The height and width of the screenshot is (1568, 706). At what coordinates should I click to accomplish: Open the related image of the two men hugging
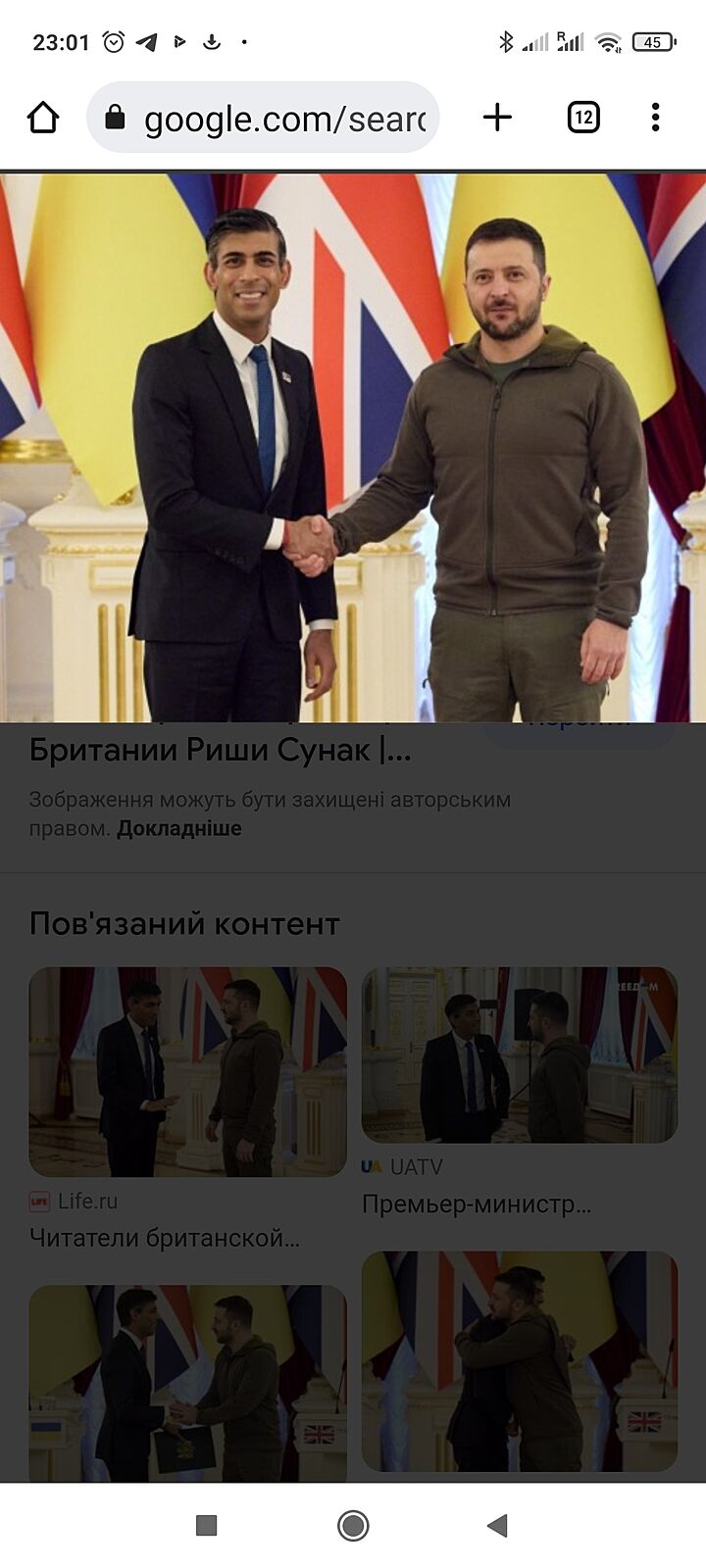(x=520, y=1362)
